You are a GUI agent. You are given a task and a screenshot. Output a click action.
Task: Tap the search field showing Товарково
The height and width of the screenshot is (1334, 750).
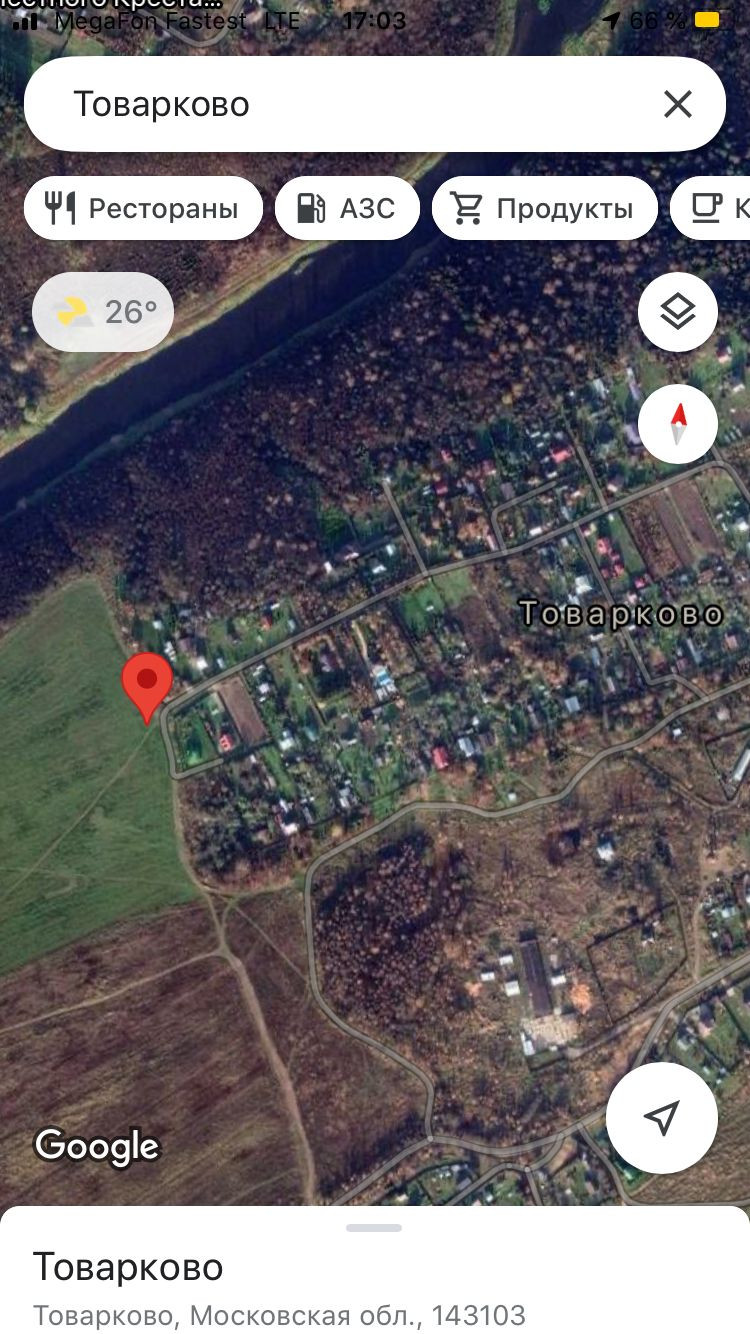click(340, 104)
